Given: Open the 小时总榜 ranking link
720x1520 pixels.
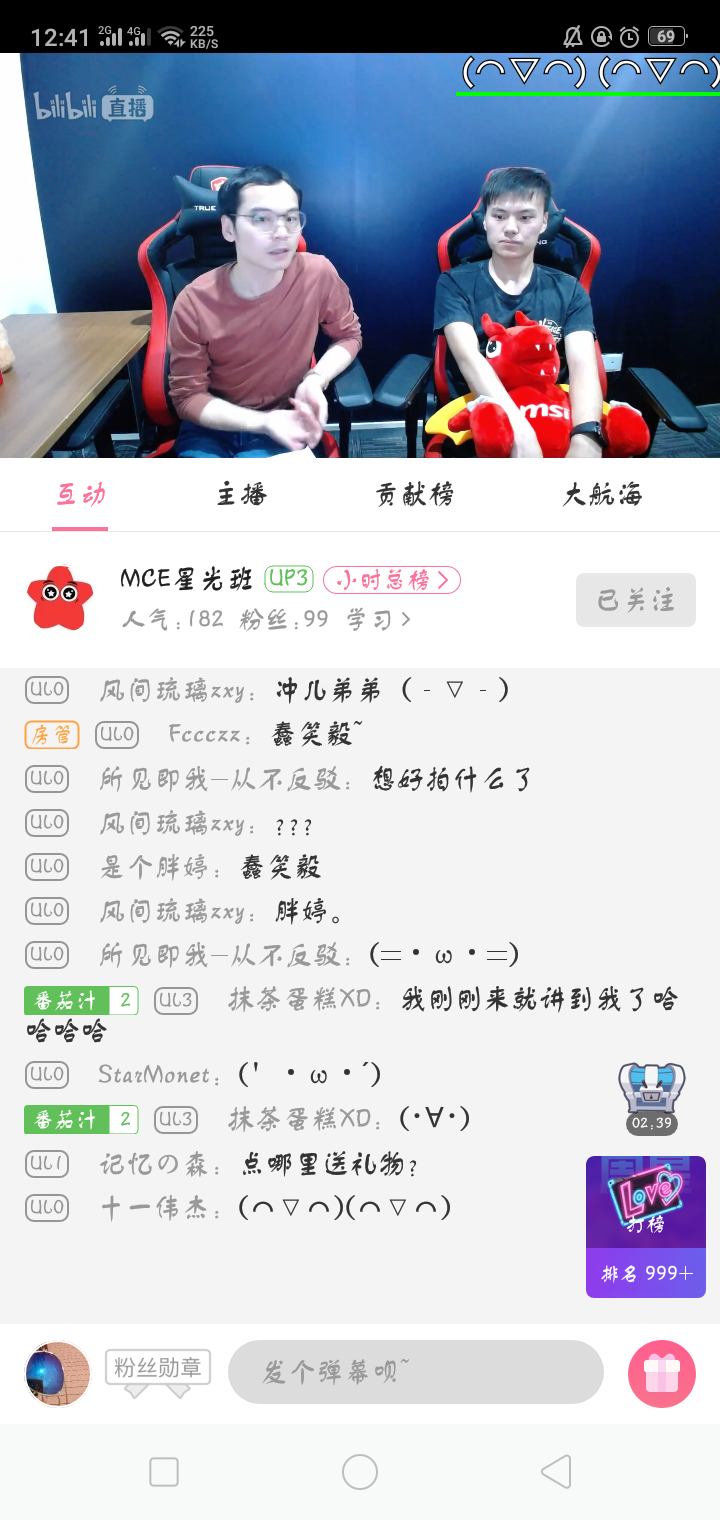Looking at the screenshot, I should coord(391,580).
